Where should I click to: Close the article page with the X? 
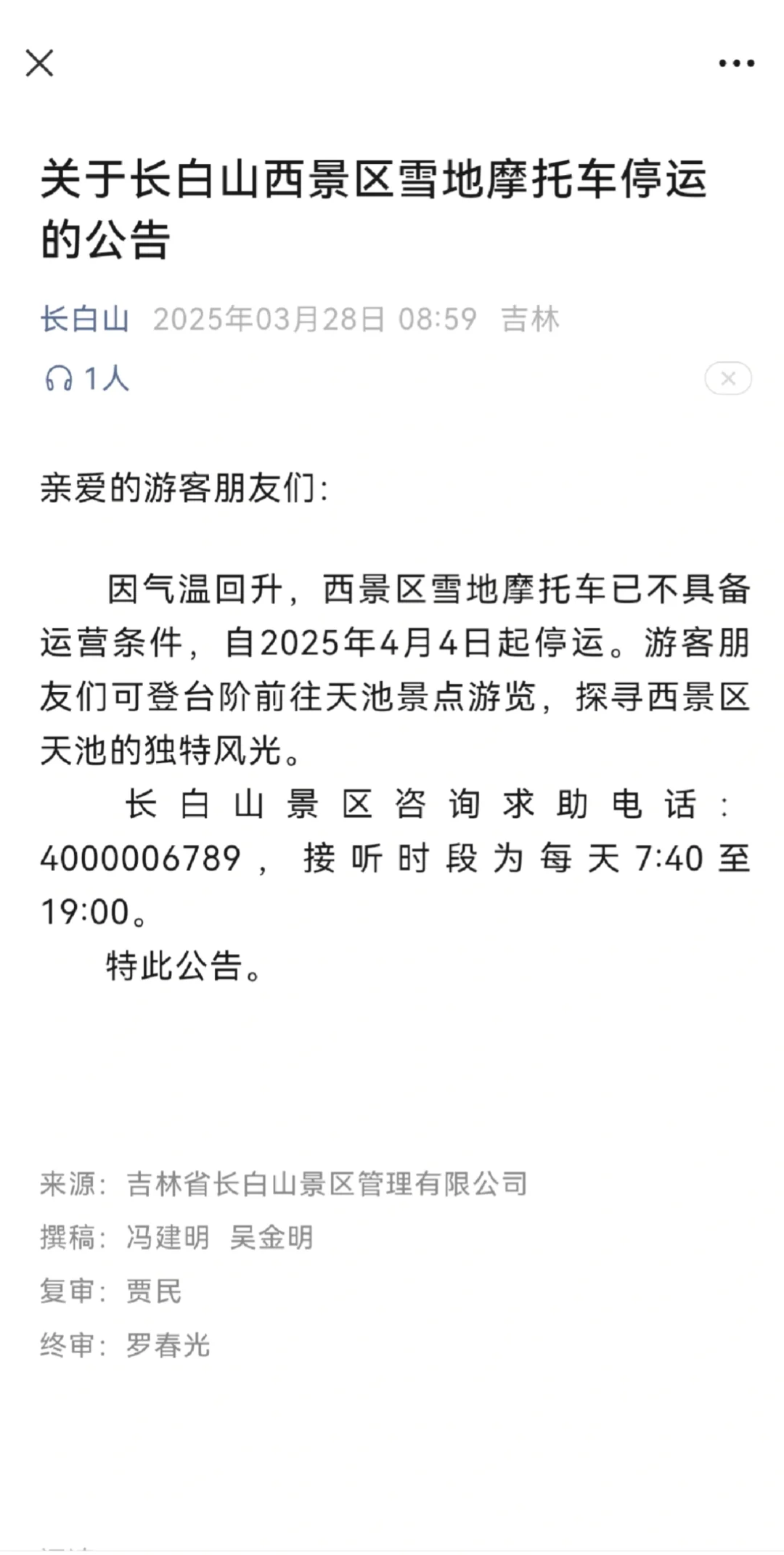39,63
